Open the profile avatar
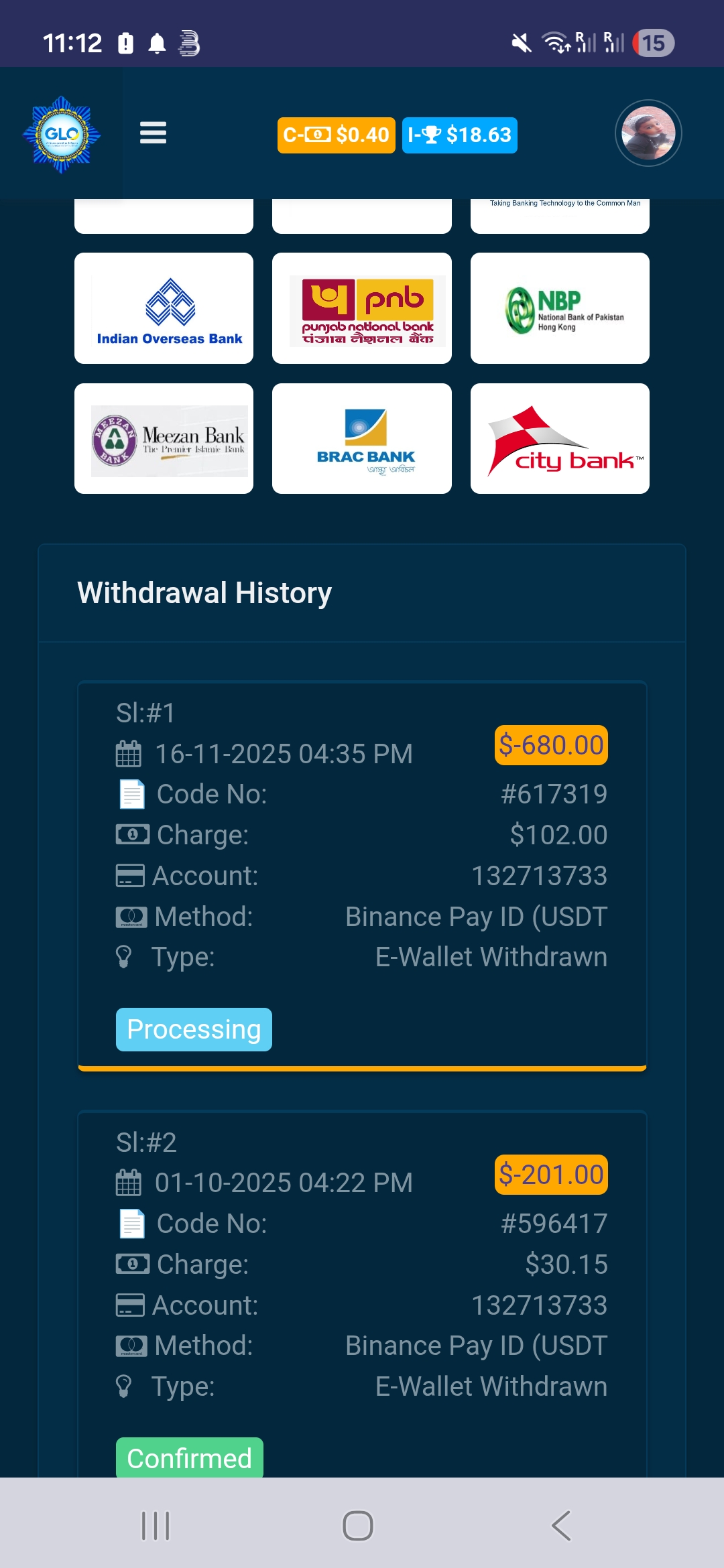 (648, 133)
